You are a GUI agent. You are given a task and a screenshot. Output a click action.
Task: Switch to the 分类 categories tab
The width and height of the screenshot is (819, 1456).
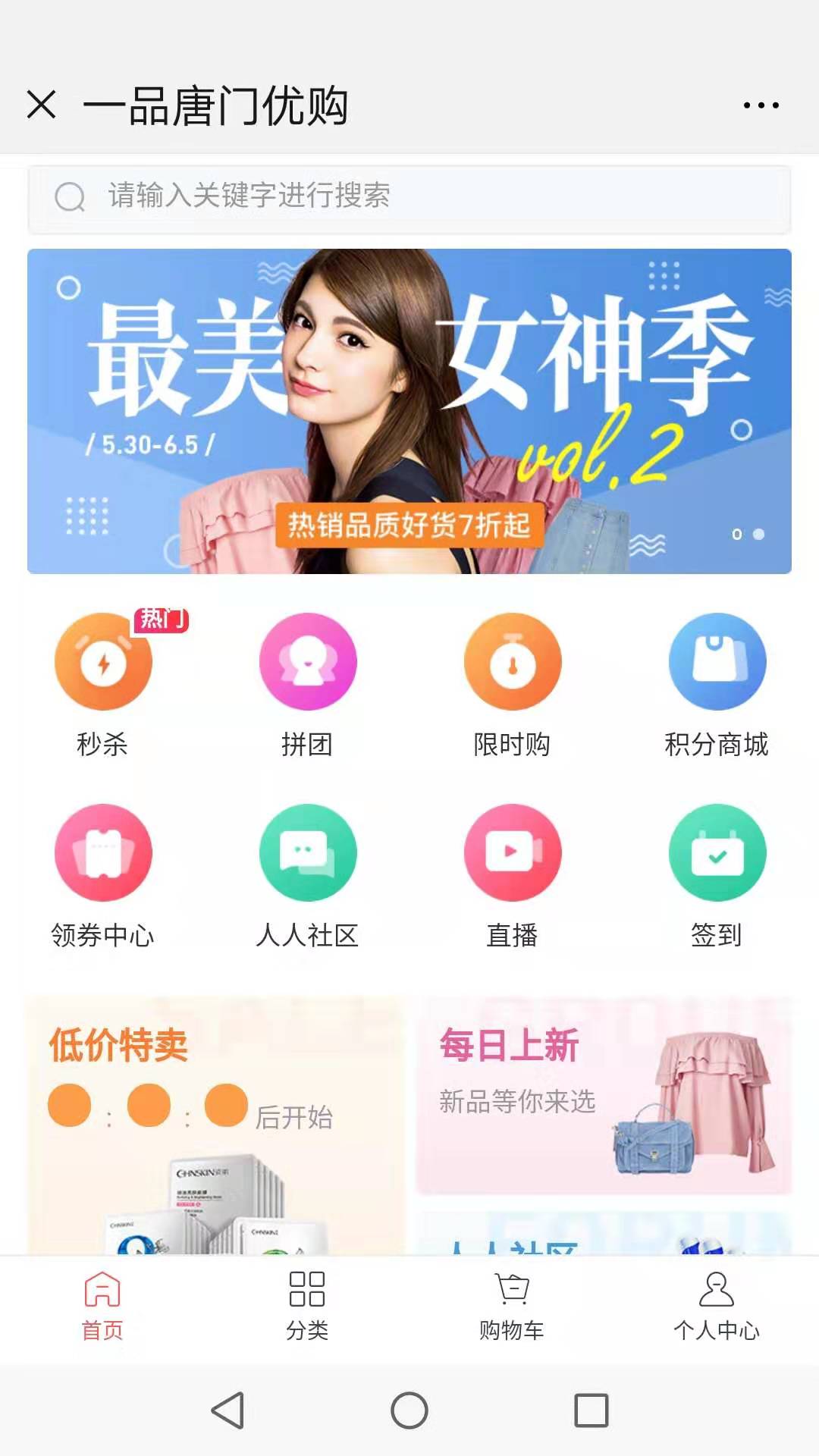pyautogui.click(x=307, y=1305)
